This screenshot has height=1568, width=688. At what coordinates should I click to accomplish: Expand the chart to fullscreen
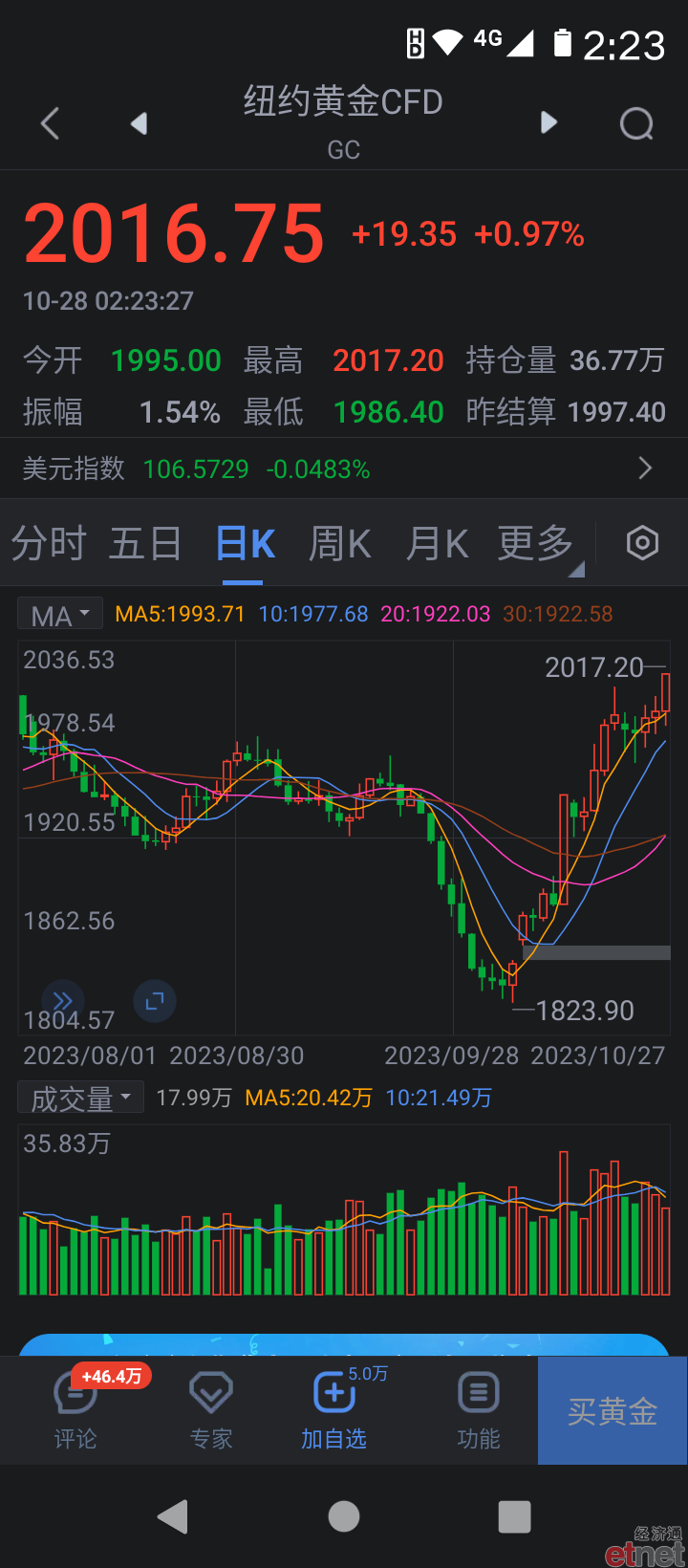pyautogui.click(x=155, y=1001)
